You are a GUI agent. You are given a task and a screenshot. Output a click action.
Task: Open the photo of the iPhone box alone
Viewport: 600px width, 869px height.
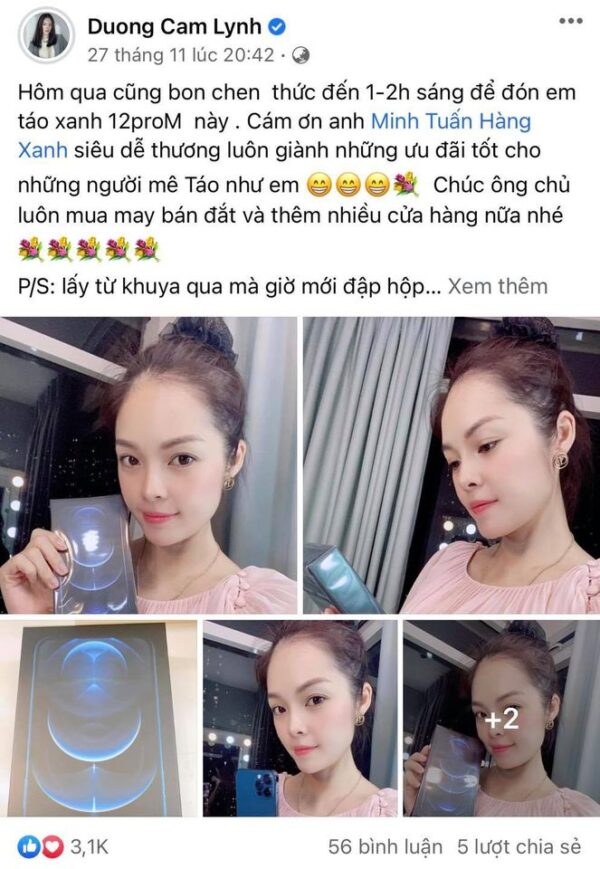(98, 718)
